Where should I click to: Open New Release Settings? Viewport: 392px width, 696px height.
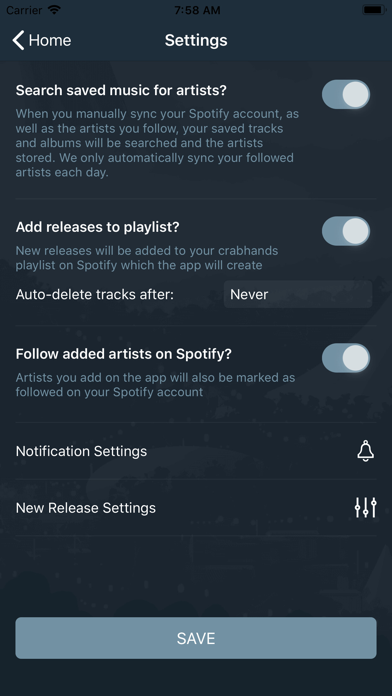click(x=196, y=508)
